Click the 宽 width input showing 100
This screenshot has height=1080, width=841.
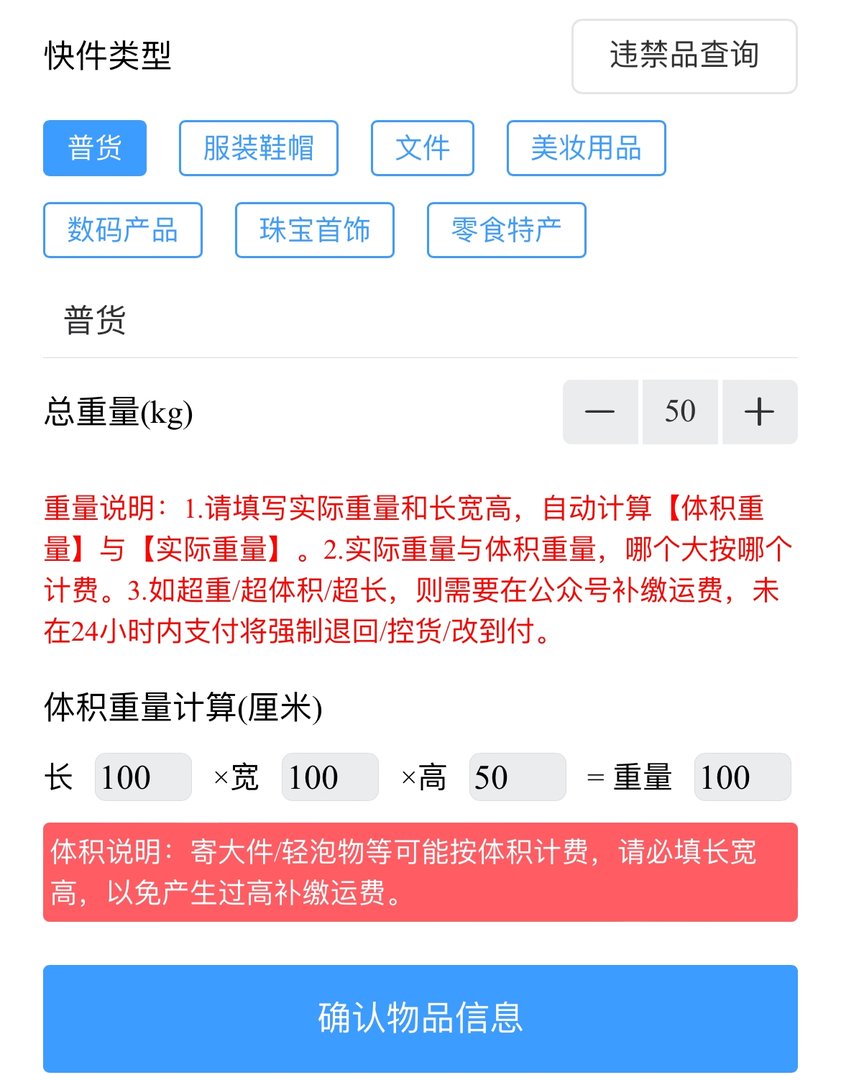coord(330,777)
